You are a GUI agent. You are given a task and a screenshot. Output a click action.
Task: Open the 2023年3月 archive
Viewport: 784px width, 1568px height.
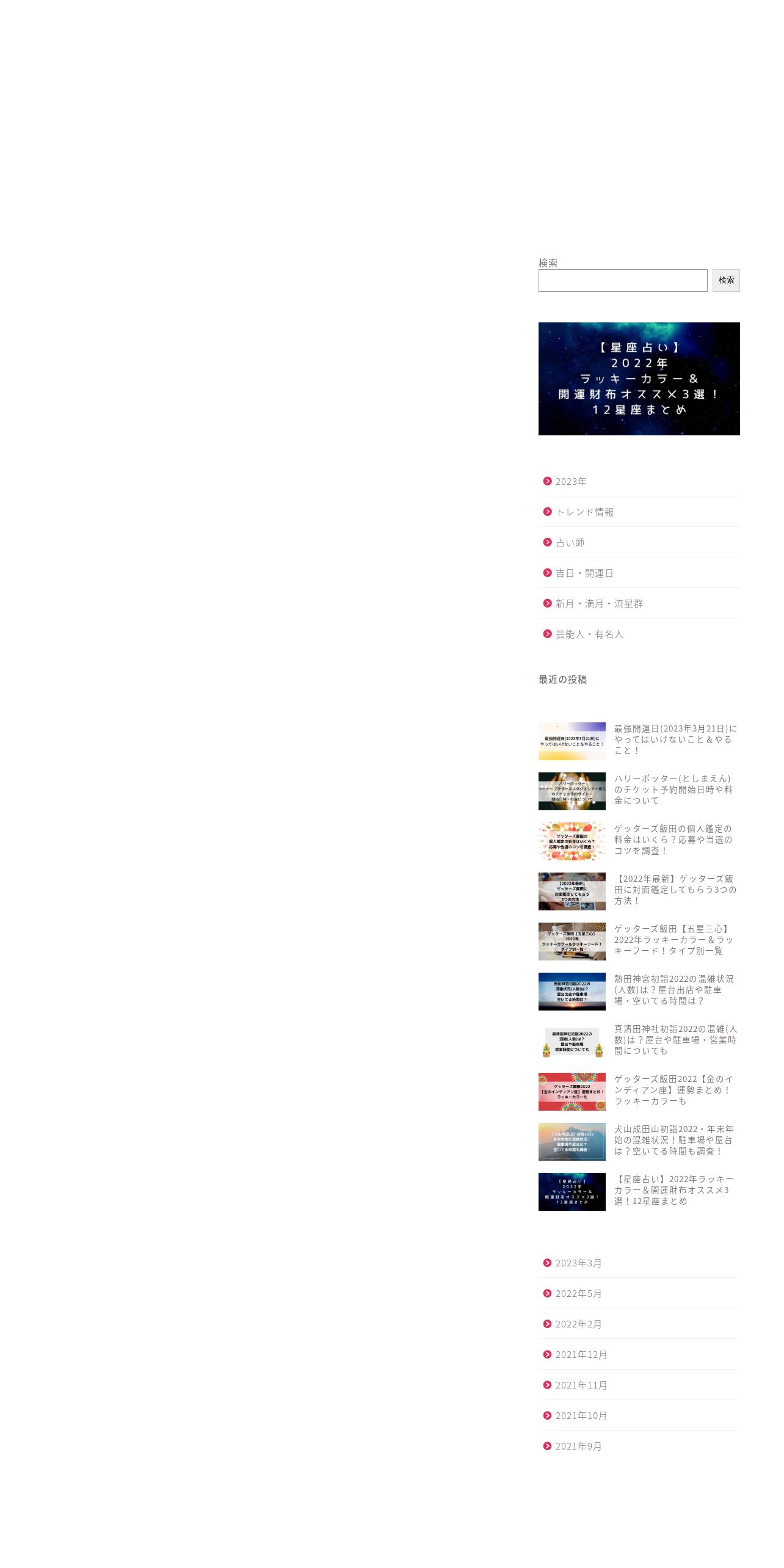[578, 1263]
